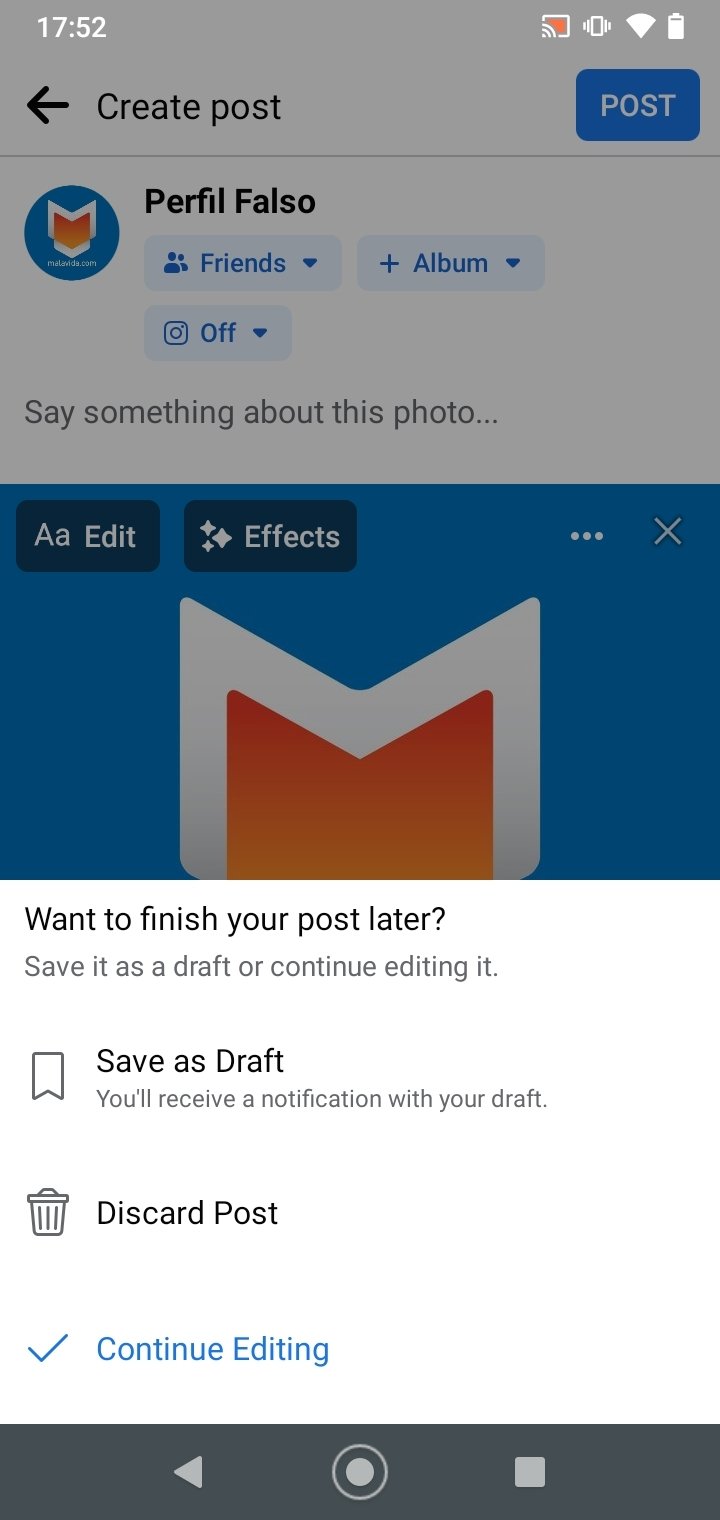Go back with the system back button
This screenshot has height=1520, width=720.
(188, 1471)
